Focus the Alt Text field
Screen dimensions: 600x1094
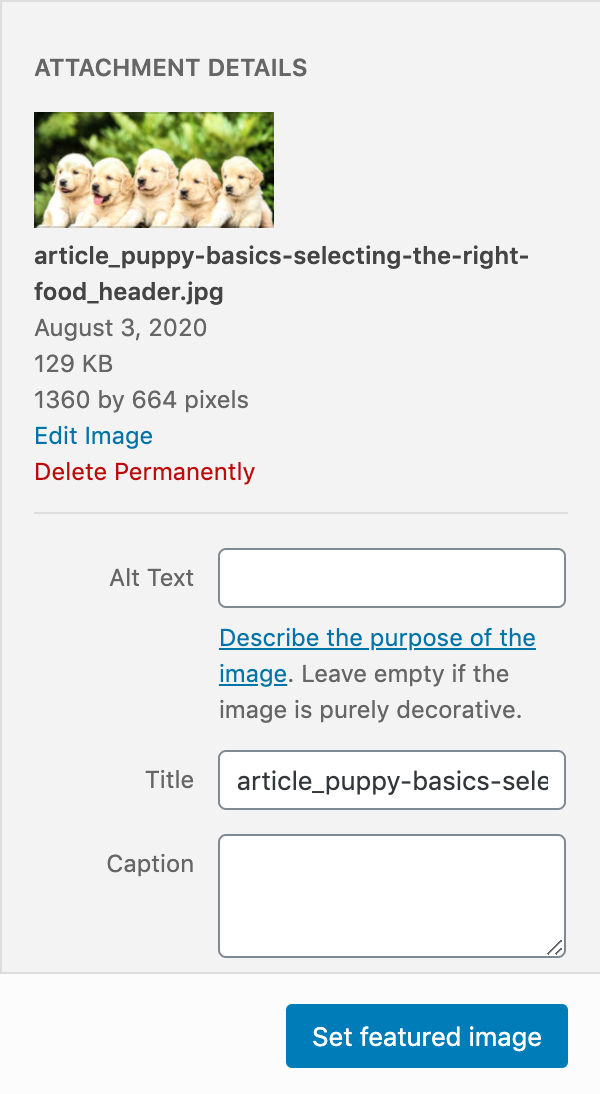coord(392,578)
